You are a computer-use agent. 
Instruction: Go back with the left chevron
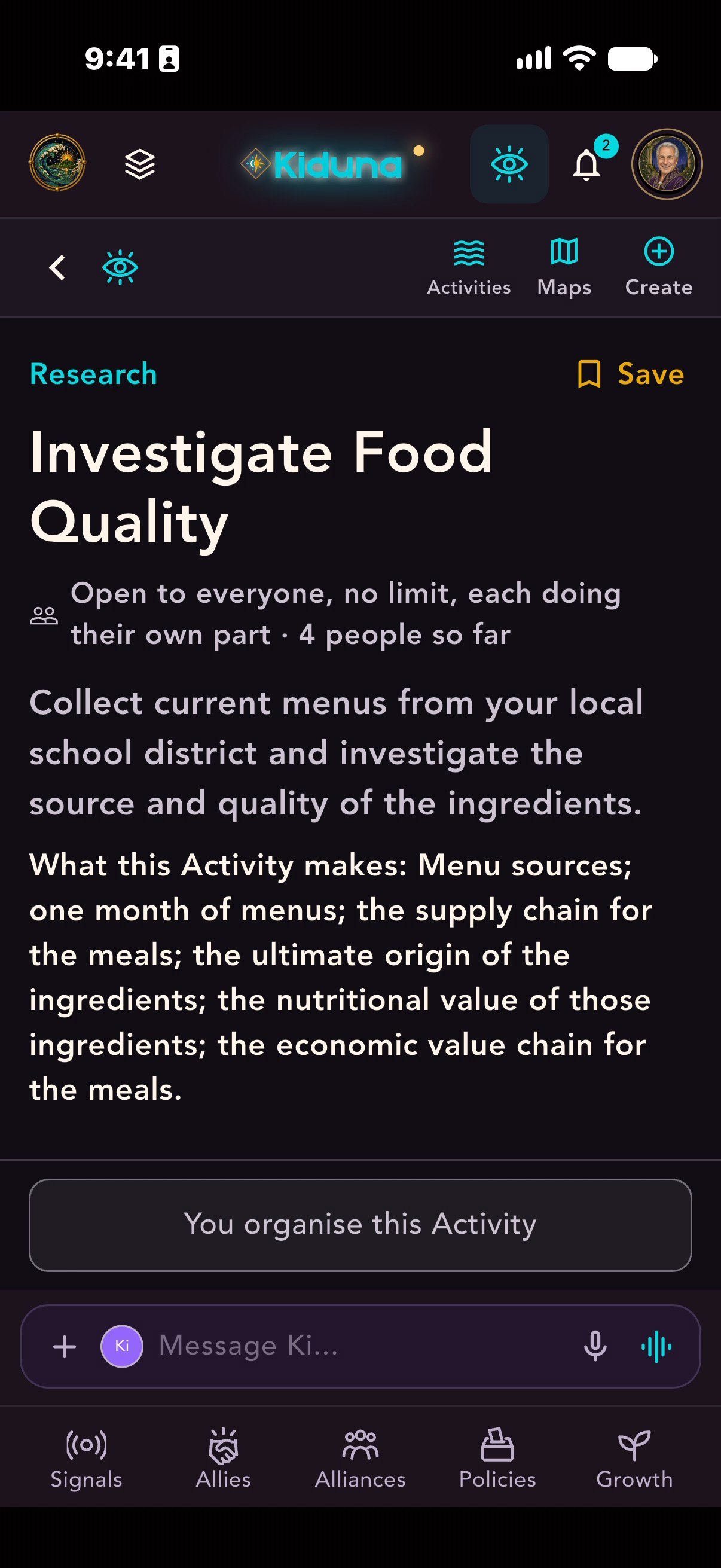click(57, 268)
